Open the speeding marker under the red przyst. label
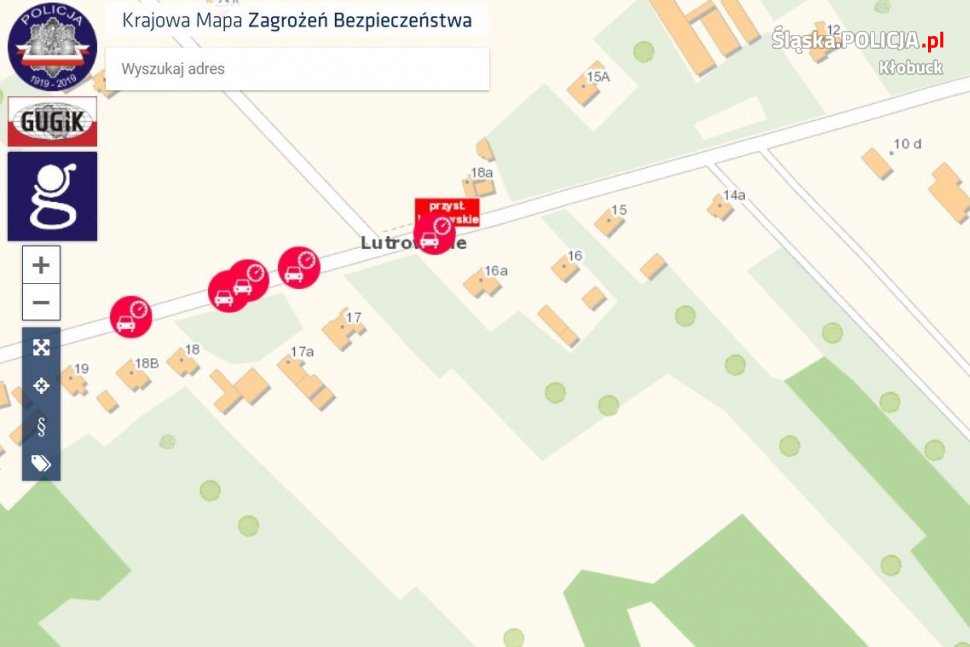Screen dimensions: 970x647 (434, 234)
